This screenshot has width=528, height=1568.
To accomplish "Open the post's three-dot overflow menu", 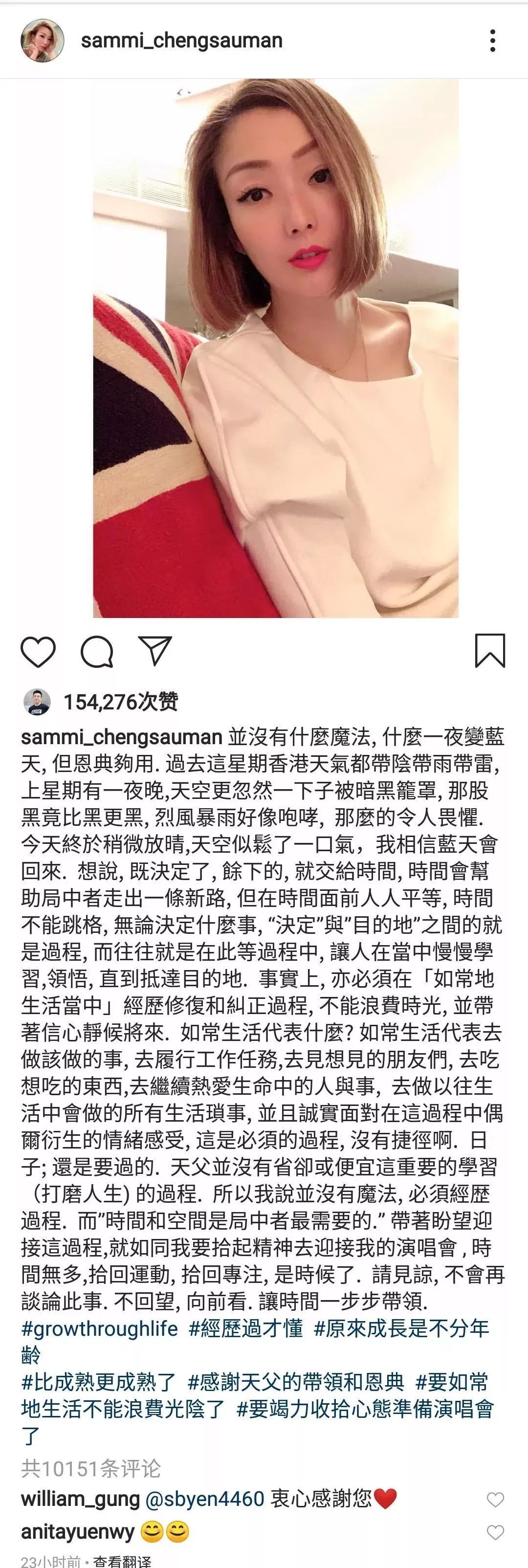I will [493, 41].
